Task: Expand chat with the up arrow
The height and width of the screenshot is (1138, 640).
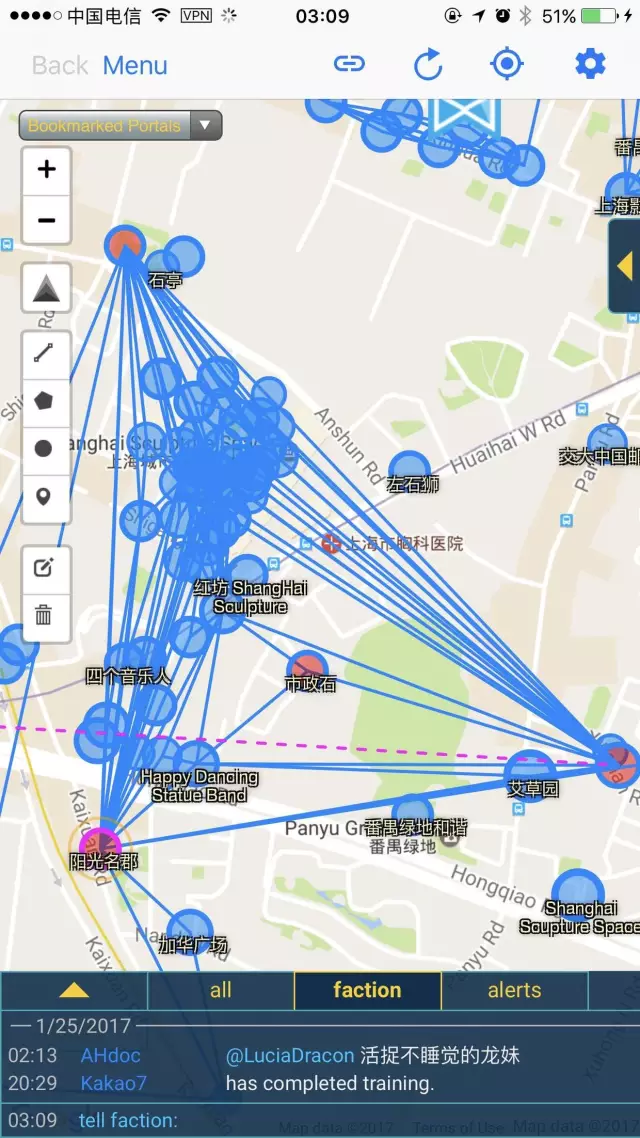Action: [x=75, y=990]
